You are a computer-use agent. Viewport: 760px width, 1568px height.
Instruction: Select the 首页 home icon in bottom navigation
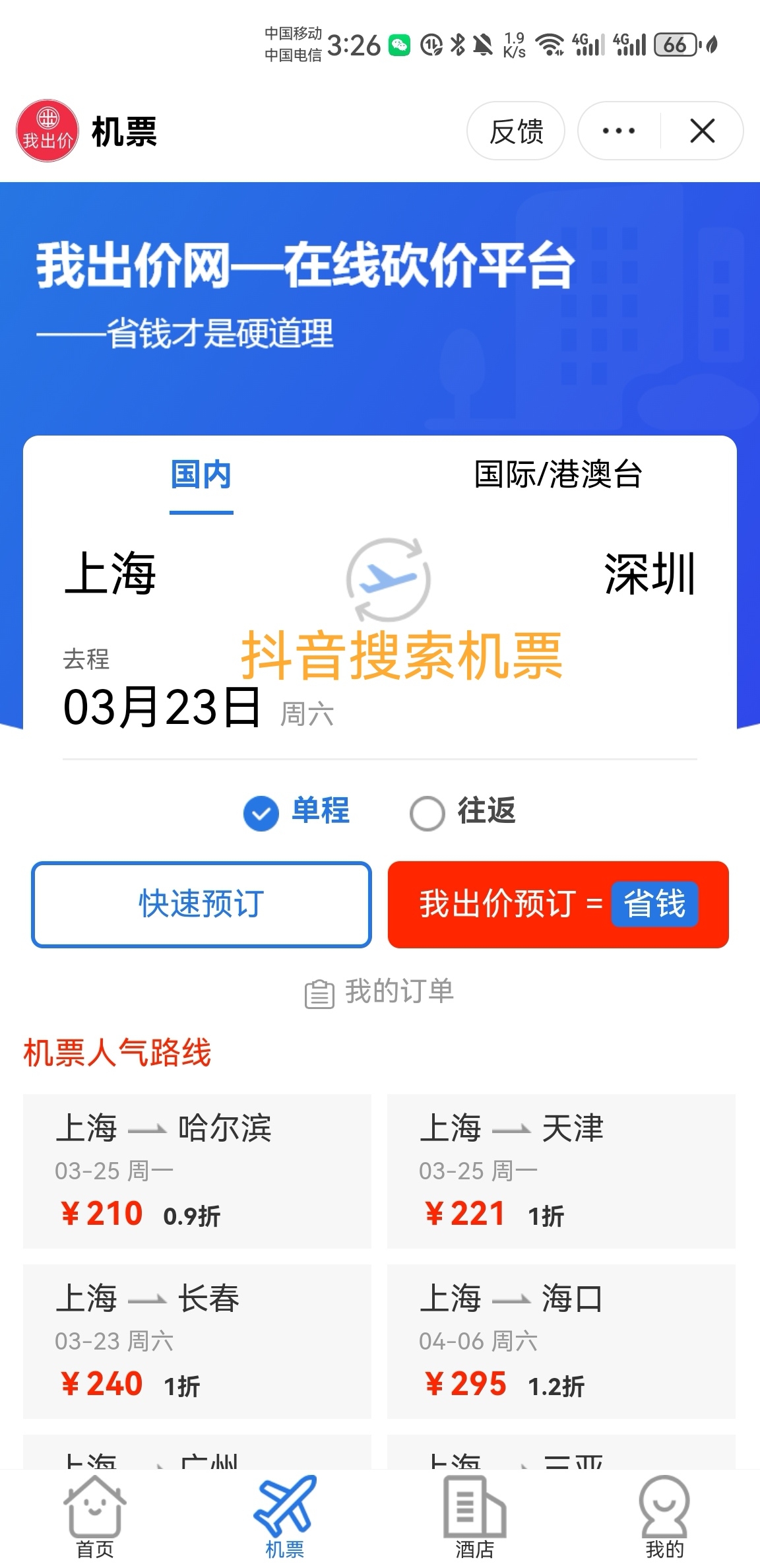[x=95, y=1507]
